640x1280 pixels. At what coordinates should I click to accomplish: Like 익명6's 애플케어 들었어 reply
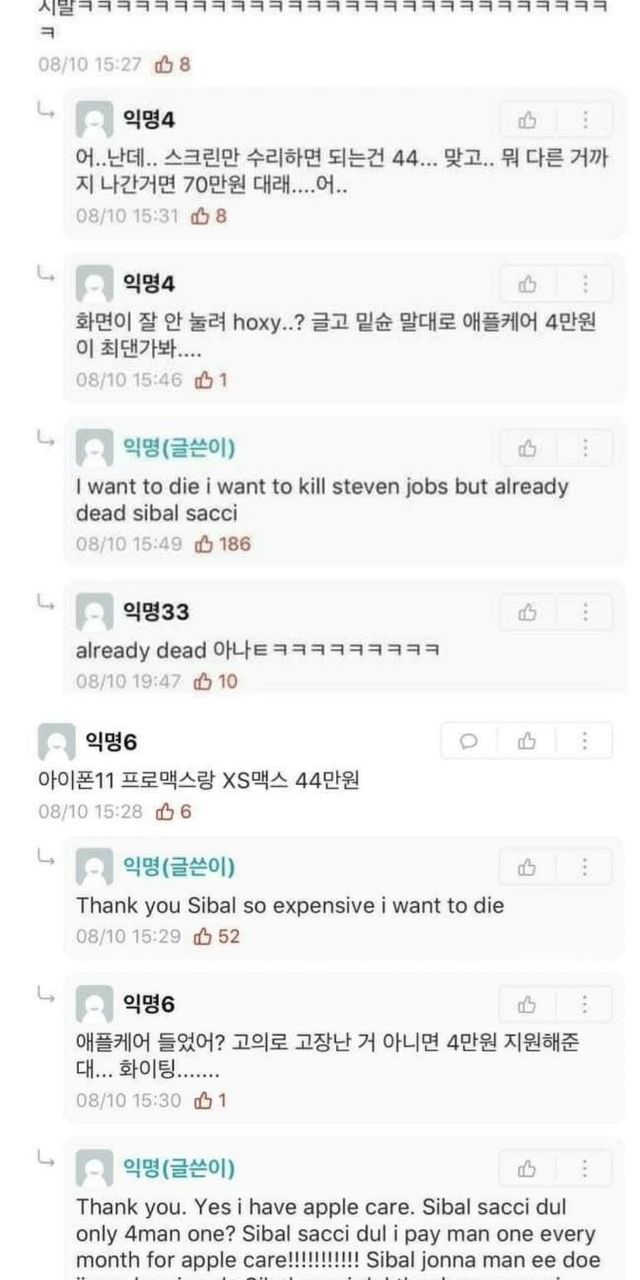[x=527, y=1004]
